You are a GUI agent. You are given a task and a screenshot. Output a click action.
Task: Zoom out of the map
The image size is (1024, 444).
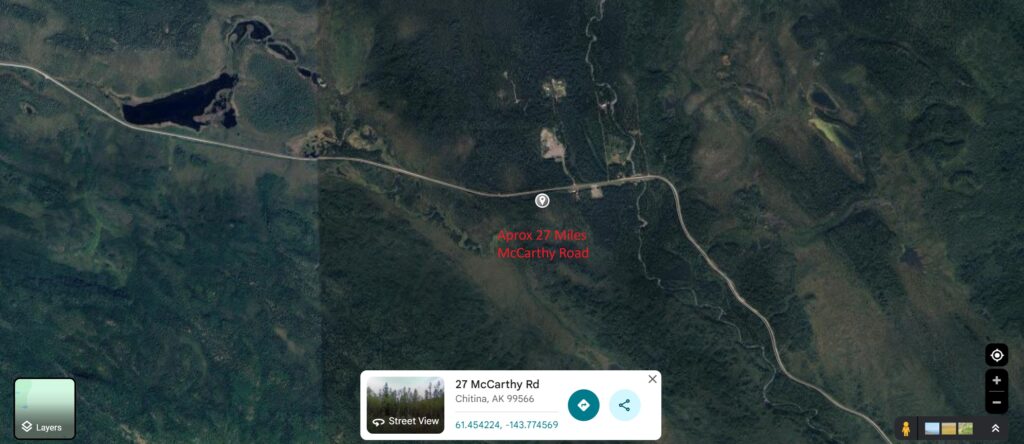[996, 403]
